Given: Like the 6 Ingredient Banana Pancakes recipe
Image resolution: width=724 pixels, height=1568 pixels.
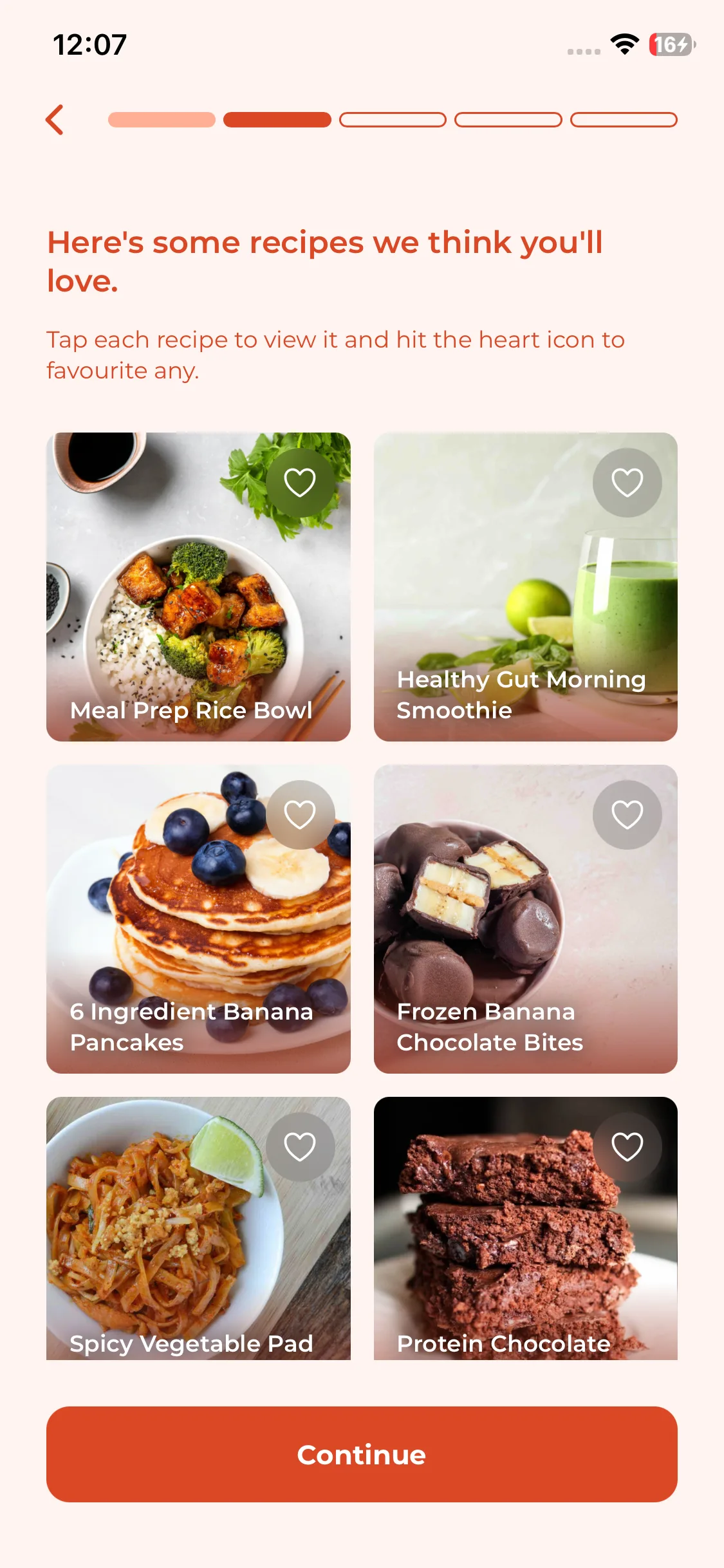Looking at the screenshot, I should point(300,815).
